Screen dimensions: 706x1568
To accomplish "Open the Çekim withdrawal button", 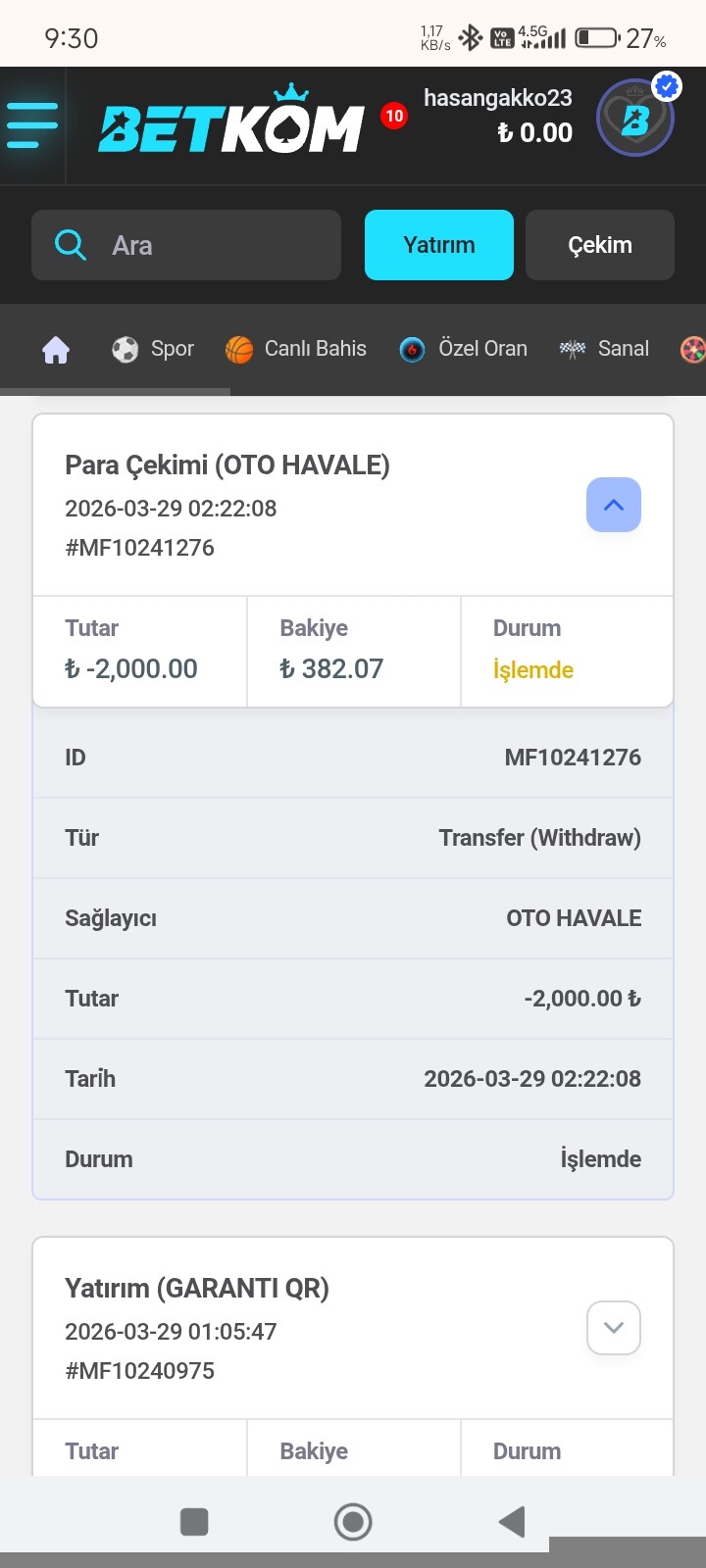I will point(599,245).
